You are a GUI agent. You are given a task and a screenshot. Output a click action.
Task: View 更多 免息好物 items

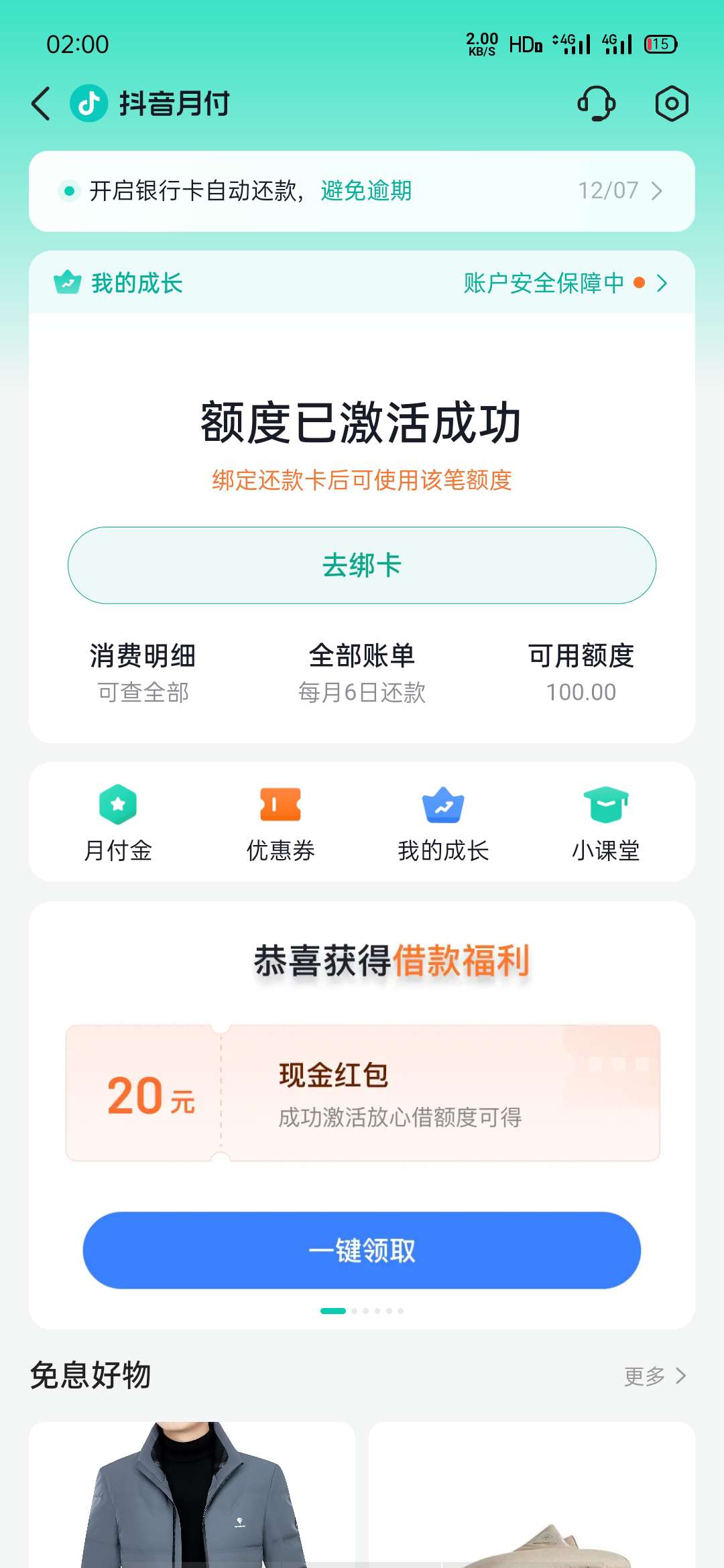pos(654,1376)
